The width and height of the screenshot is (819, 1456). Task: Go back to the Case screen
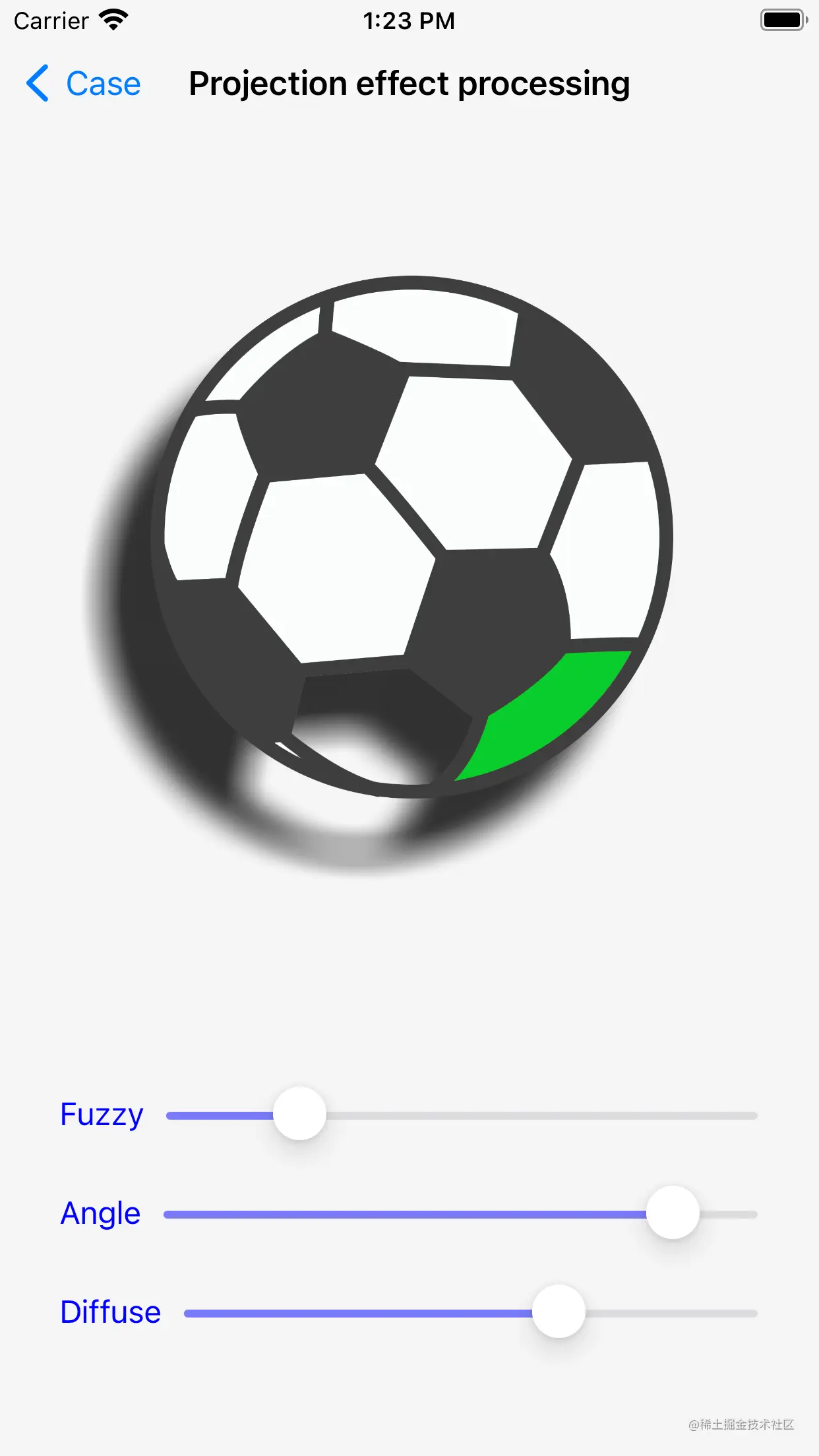point(84,84)
